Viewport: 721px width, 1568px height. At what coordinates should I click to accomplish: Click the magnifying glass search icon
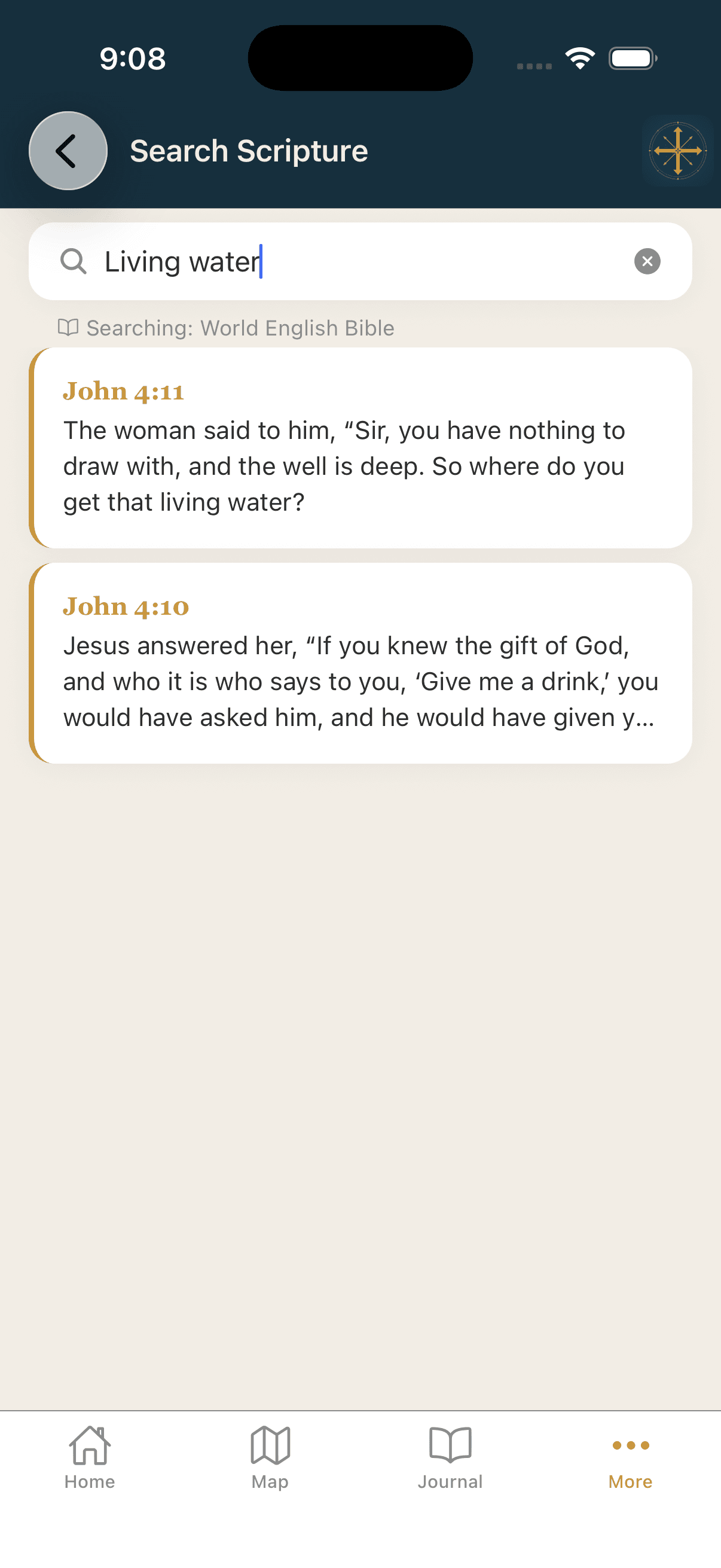pyautogui.click(x=74, y=261)
